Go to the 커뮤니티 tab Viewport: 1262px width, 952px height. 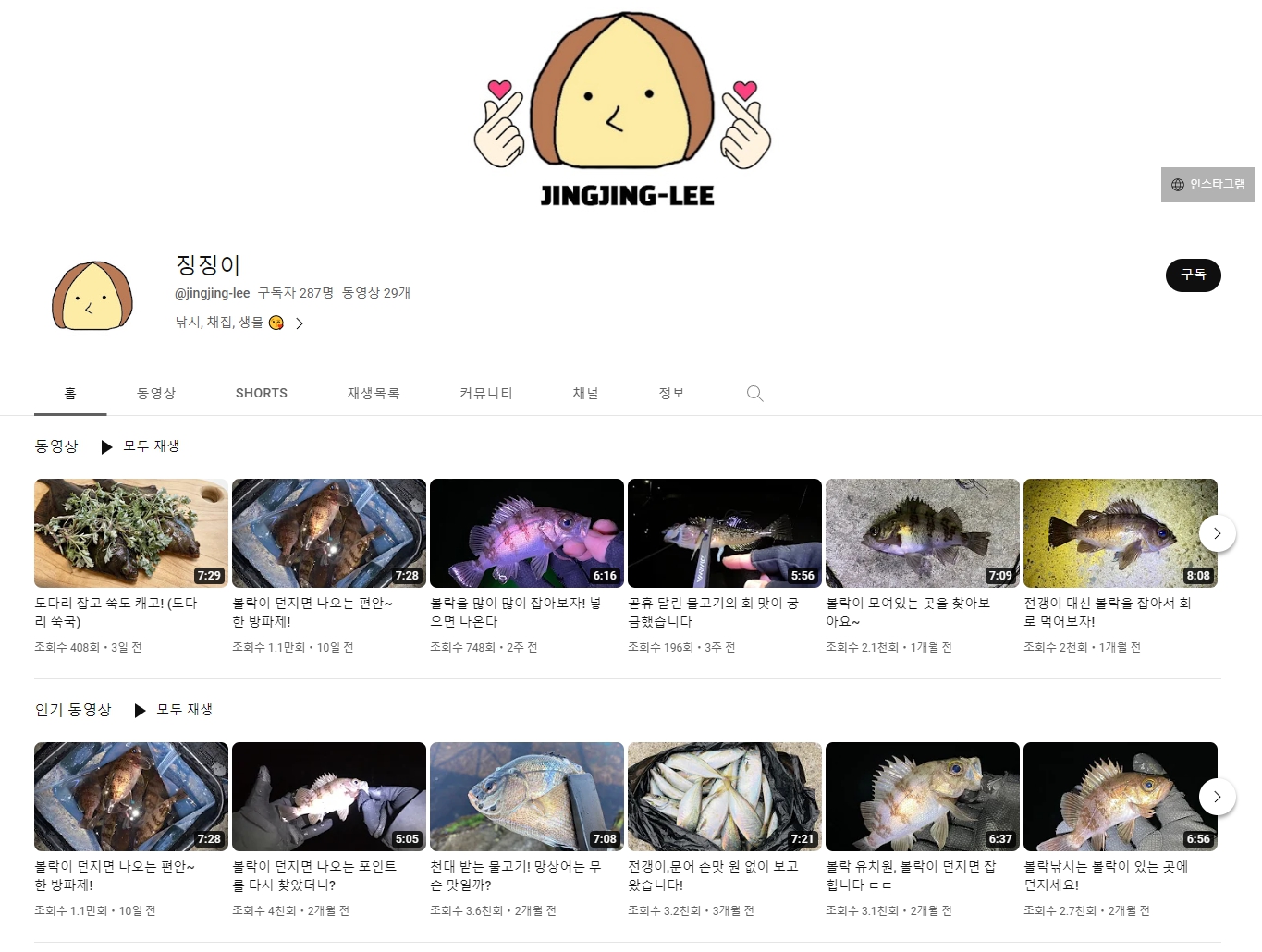(x=485, y=394)
